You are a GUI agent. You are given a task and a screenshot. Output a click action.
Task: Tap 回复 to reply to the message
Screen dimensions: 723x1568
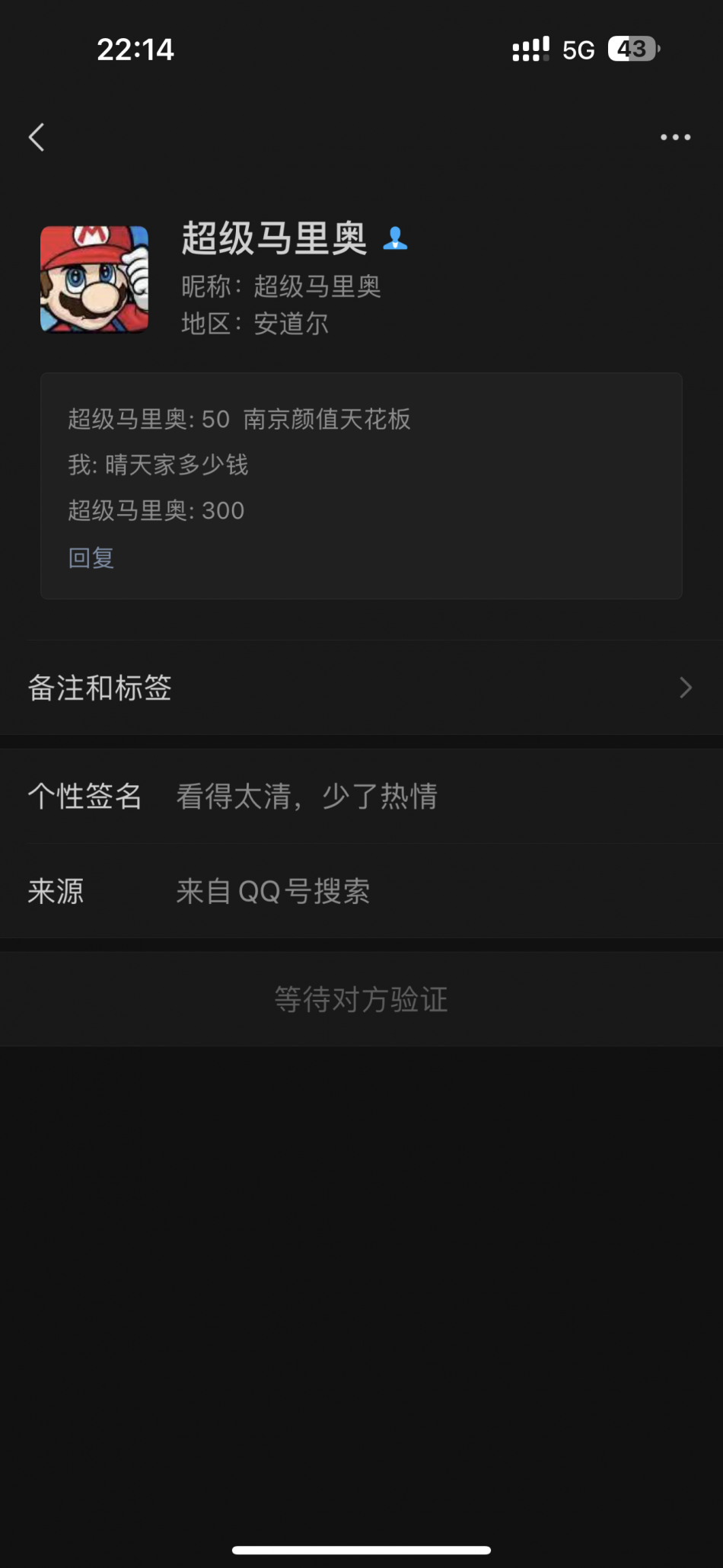(x=91, y=558)
